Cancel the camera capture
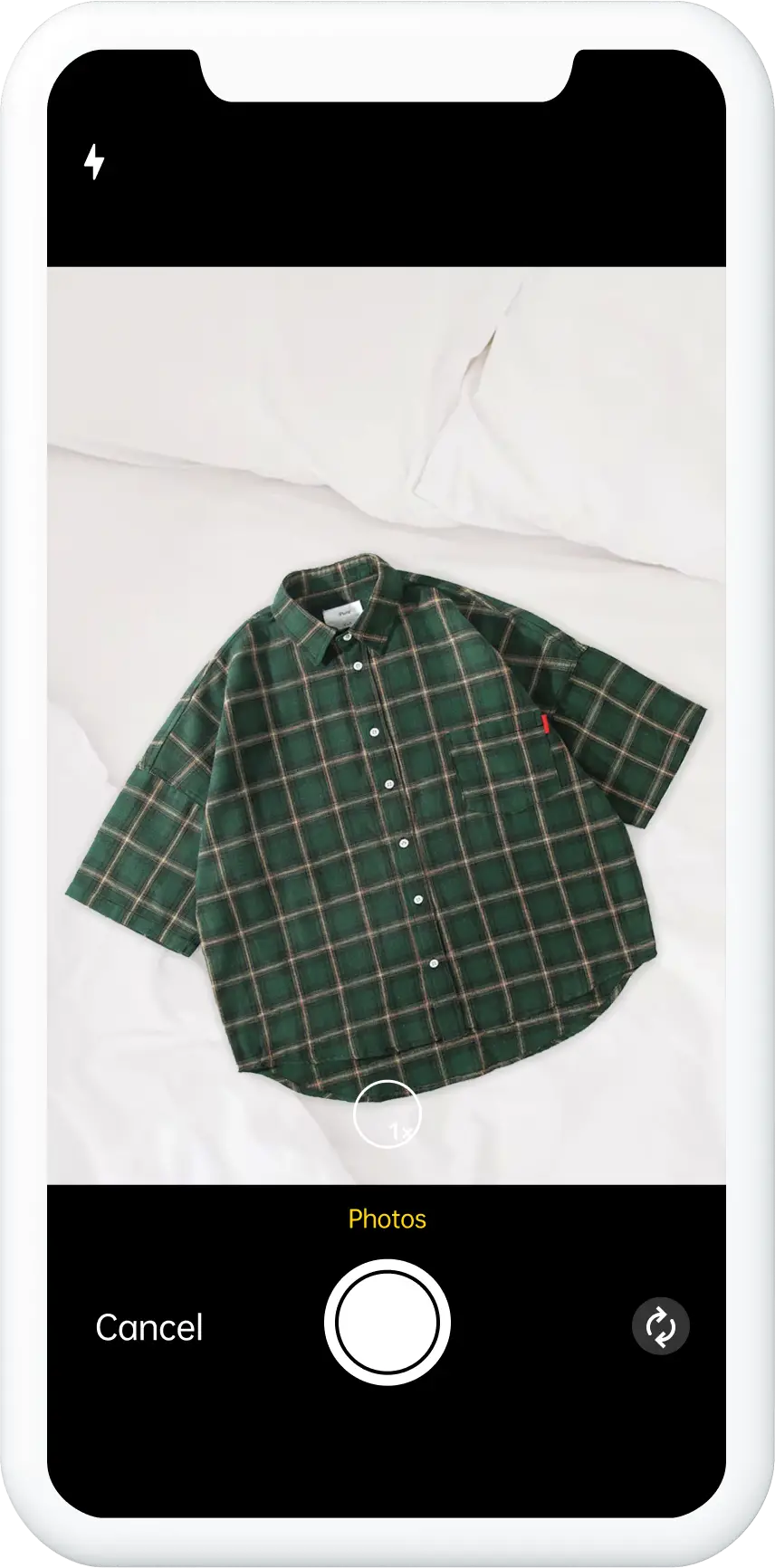775x1568 pixels. coord(149,1327)
